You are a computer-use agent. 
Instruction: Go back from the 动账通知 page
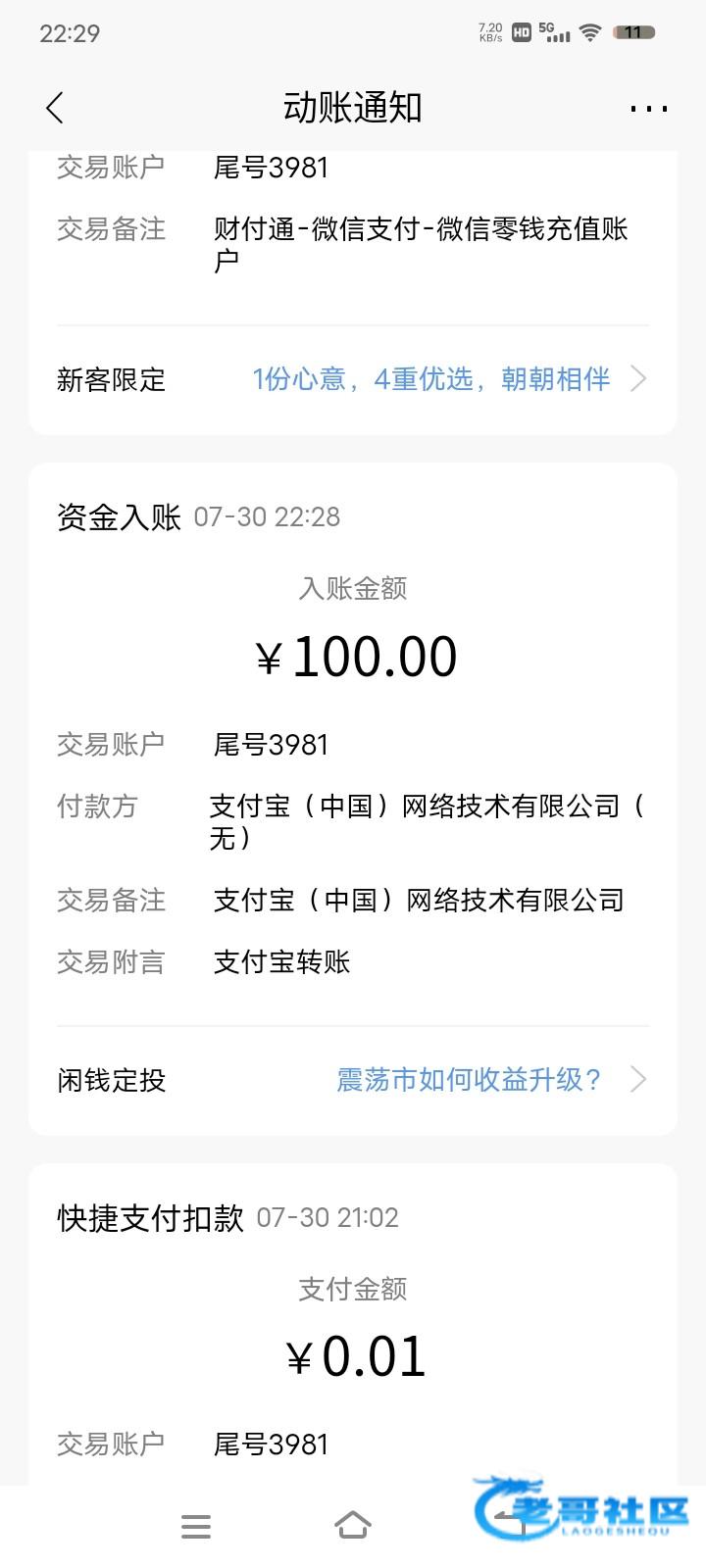[55, 108]
